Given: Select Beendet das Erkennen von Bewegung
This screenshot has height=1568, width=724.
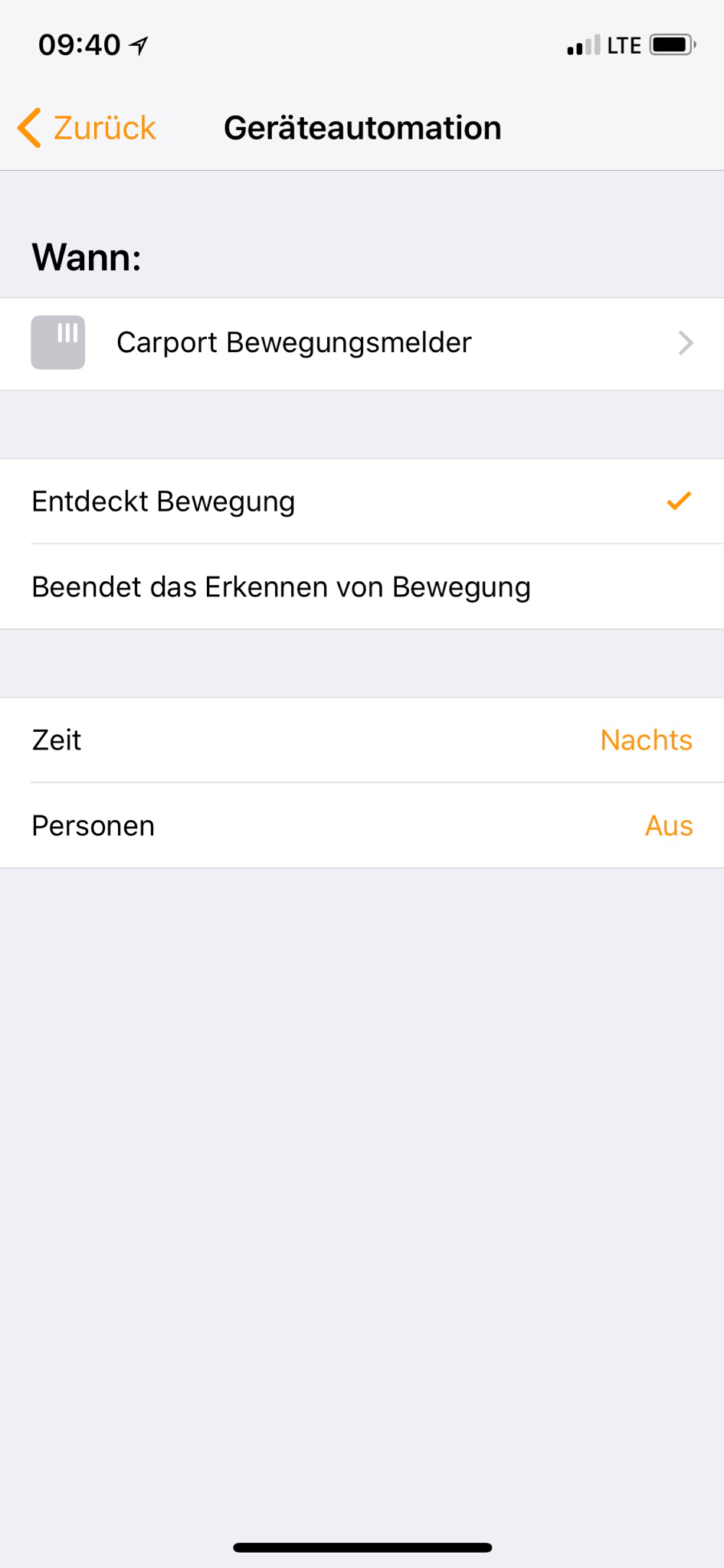Looking at the screenshot, I should pyautogui.click(x=362, y=587).
